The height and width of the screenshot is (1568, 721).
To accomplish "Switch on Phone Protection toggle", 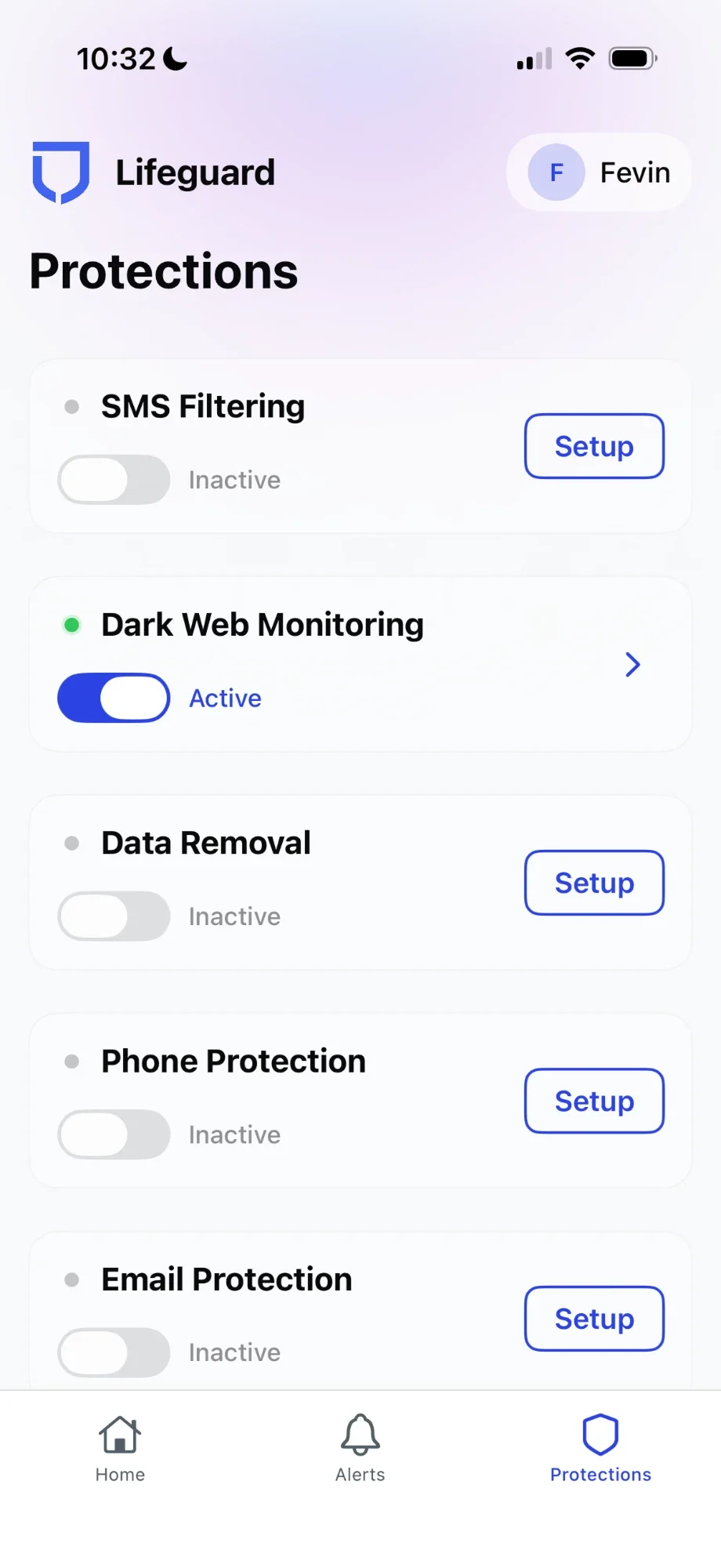I will click(114, 1134).
